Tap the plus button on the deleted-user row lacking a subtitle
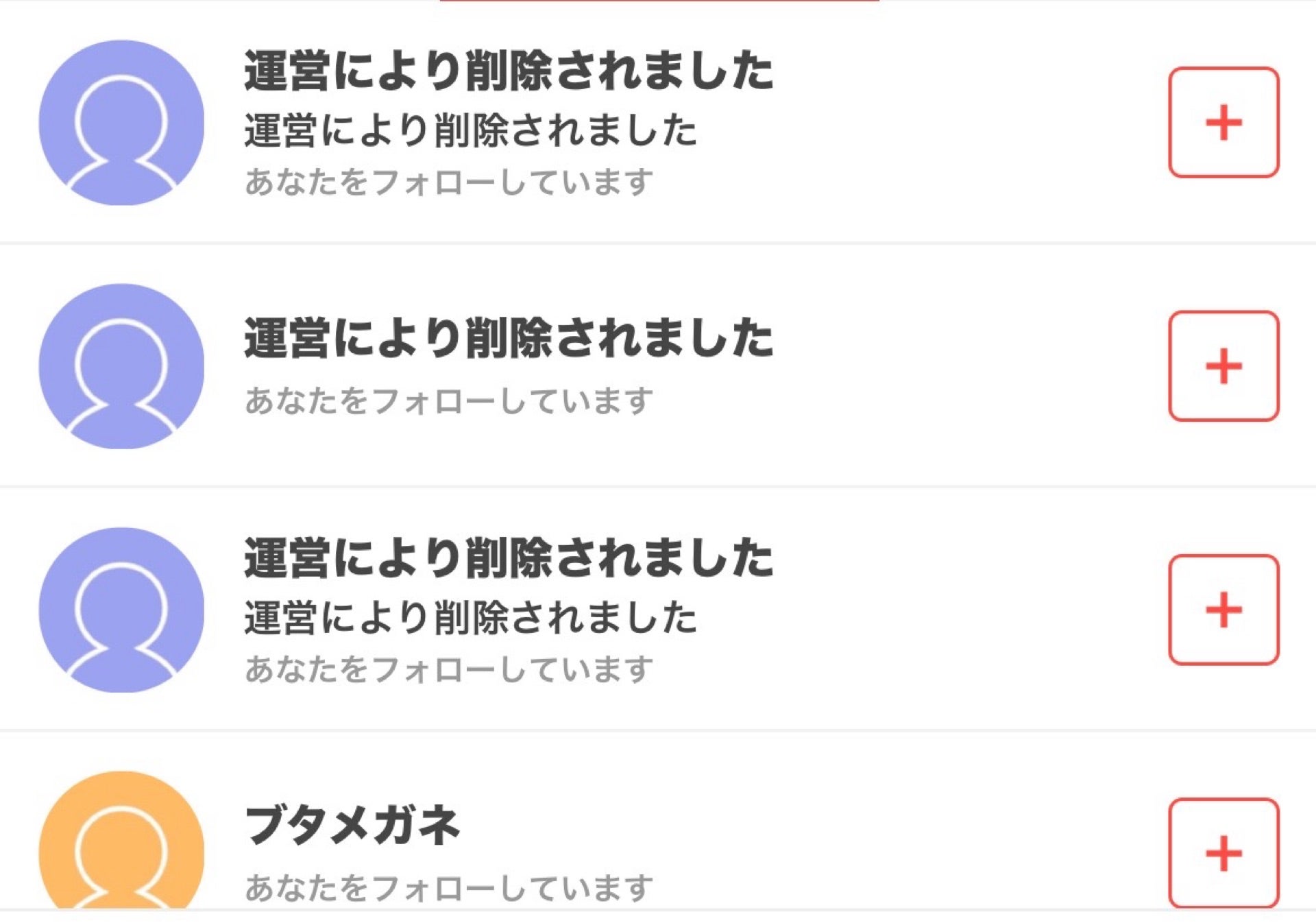 pyautogui.click(x=1223, y=365)
